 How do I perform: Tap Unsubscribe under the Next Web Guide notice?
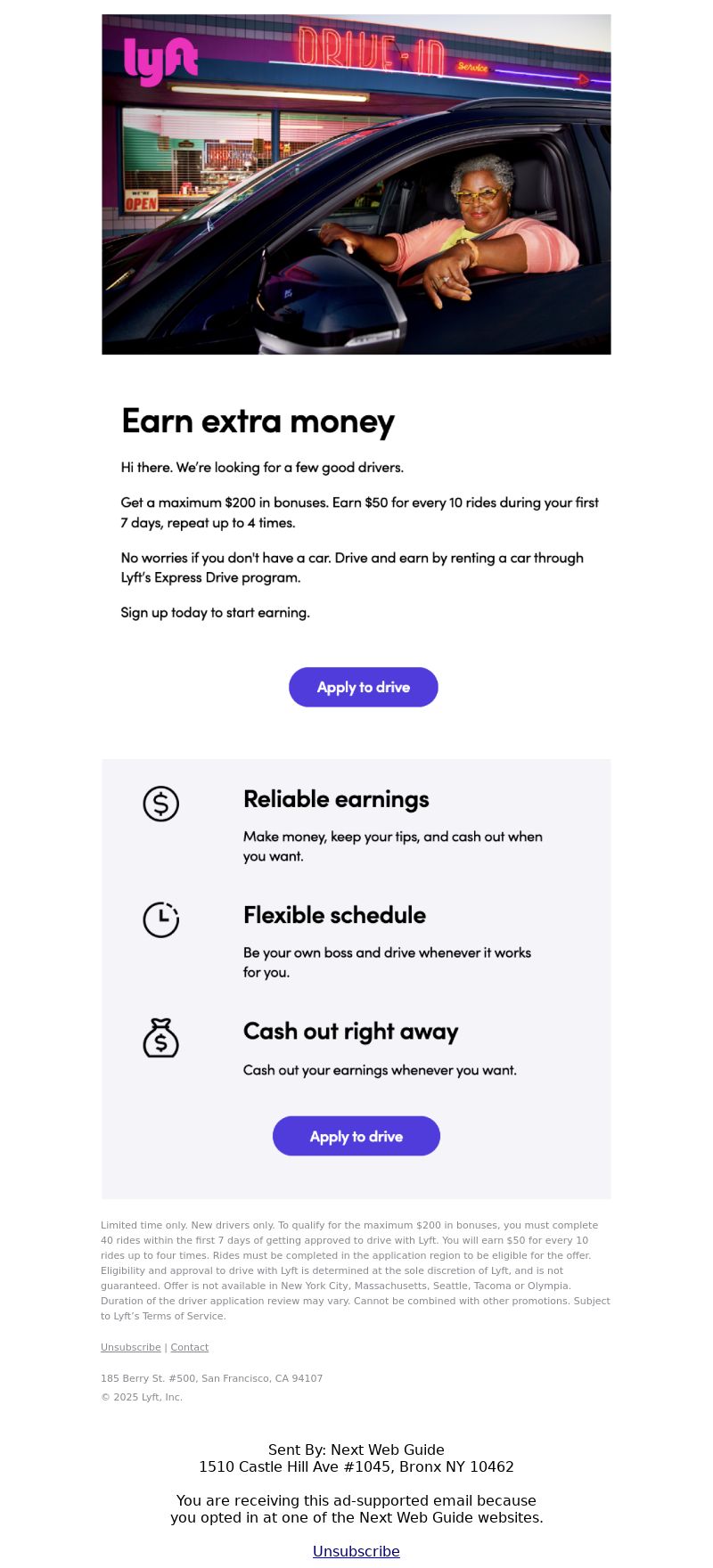point(356,1551)
